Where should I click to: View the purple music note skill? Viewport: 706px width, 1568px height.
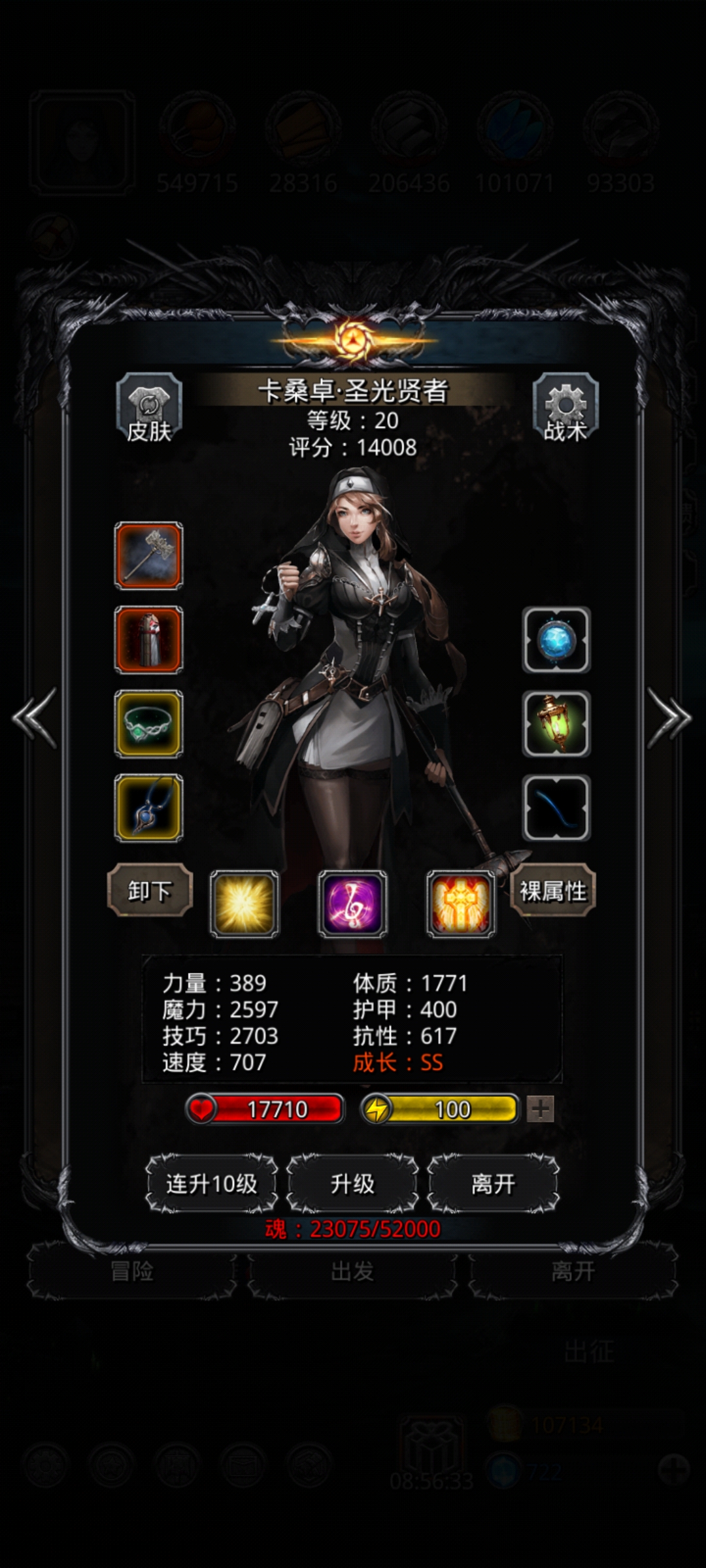point(352,904)
